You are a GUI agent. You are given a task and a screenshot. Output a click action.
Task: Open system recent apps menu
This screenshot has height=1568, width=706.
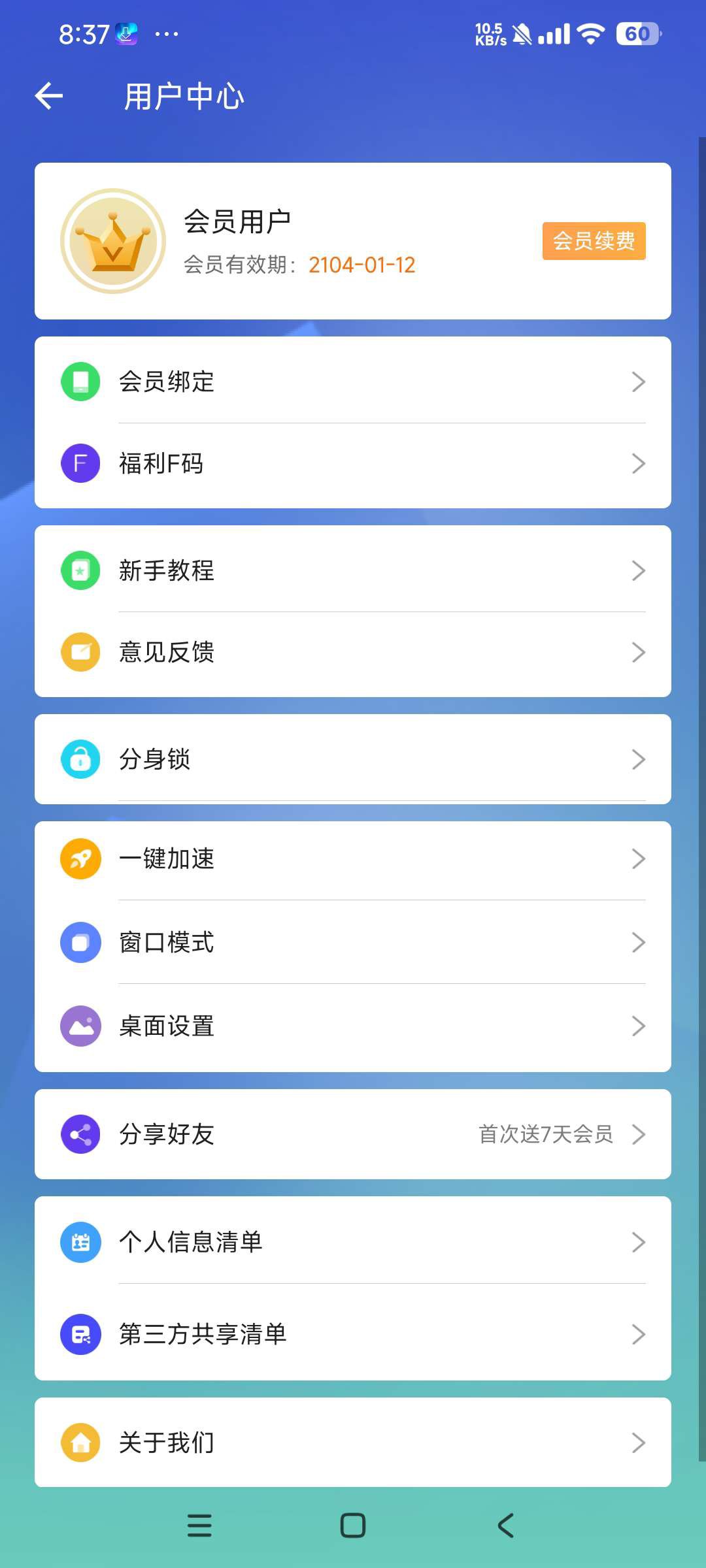(199, 1526)
